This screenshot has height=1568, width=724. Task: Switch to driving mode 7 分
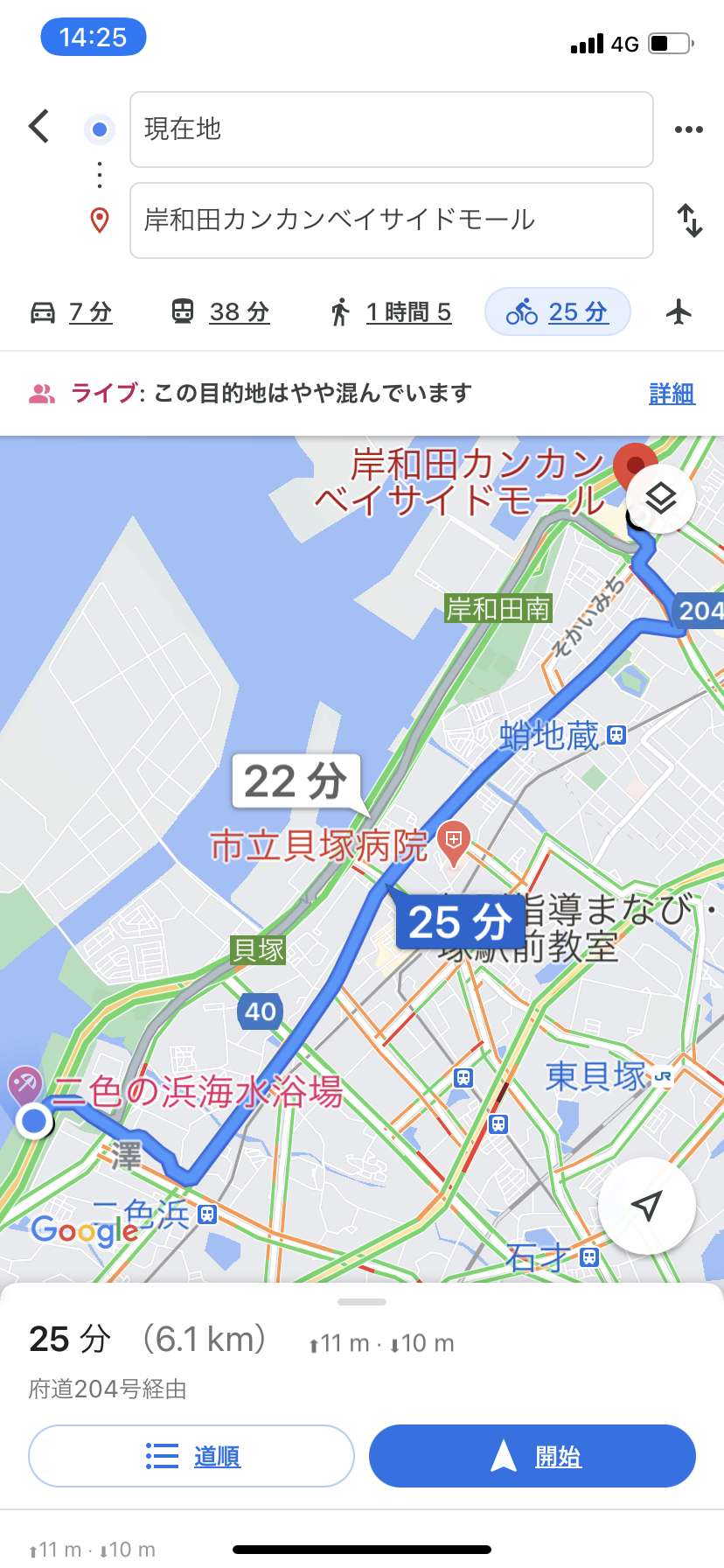pos(72,311)
